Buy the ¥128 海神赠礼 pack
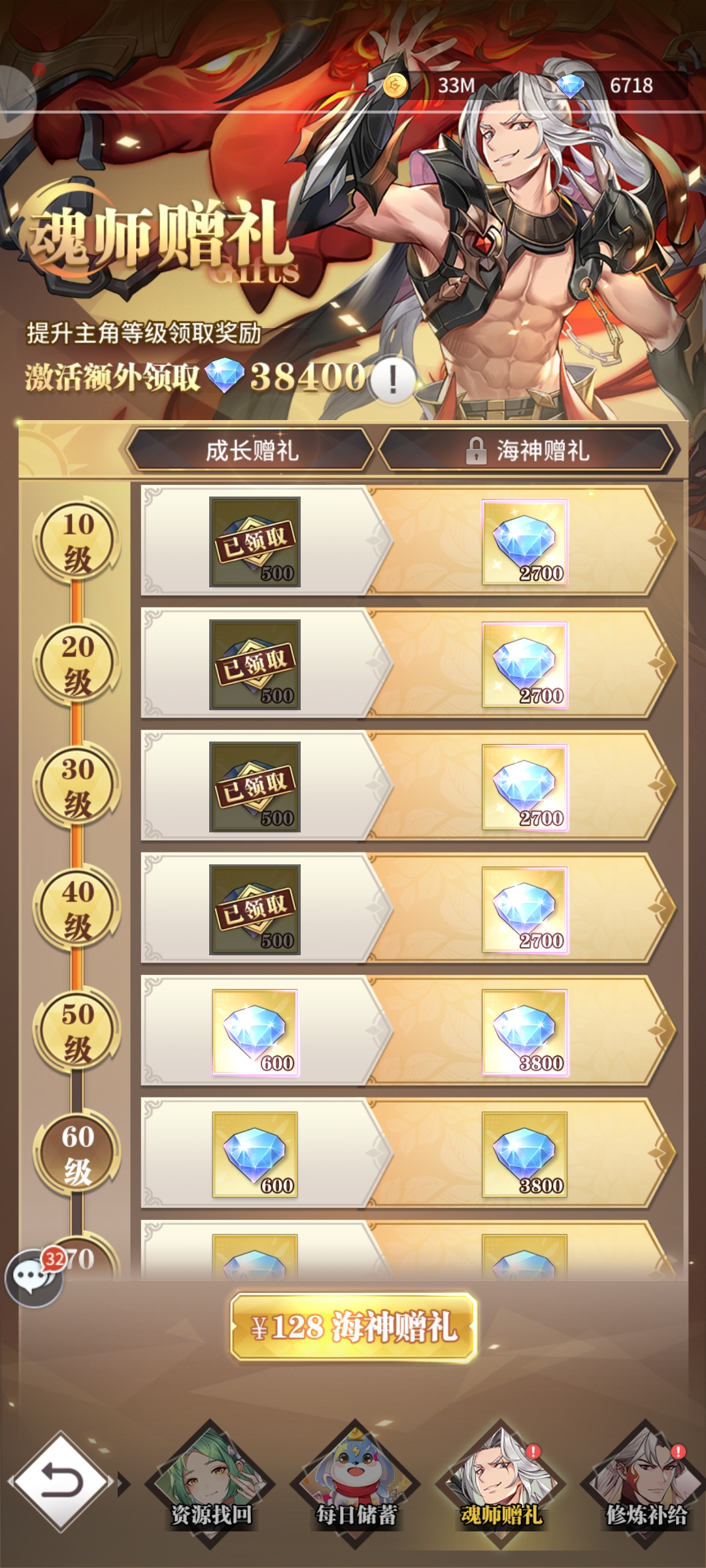The image size is (706, 1568). click(x=354, y=1327)
